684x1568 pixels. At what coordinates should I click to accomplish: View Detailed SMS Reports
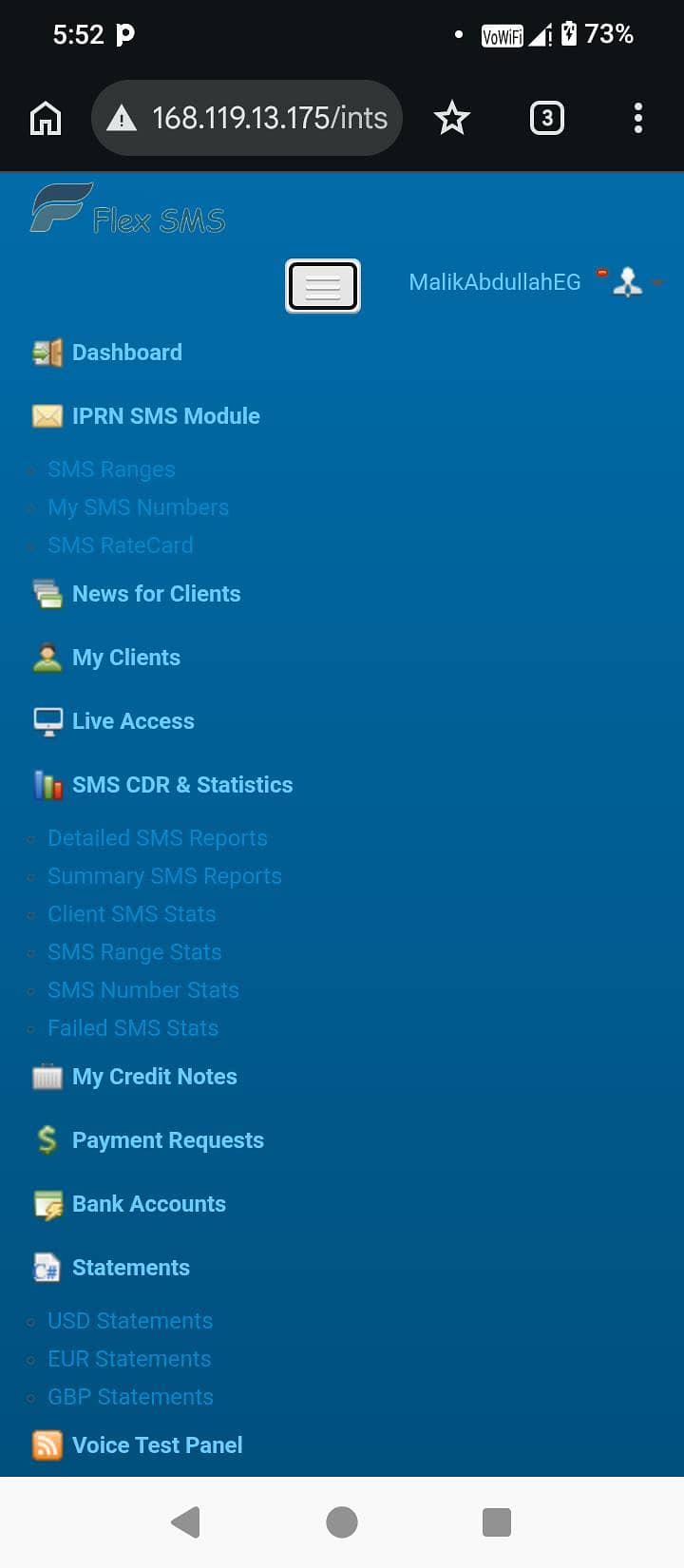(x=158, y=838)
